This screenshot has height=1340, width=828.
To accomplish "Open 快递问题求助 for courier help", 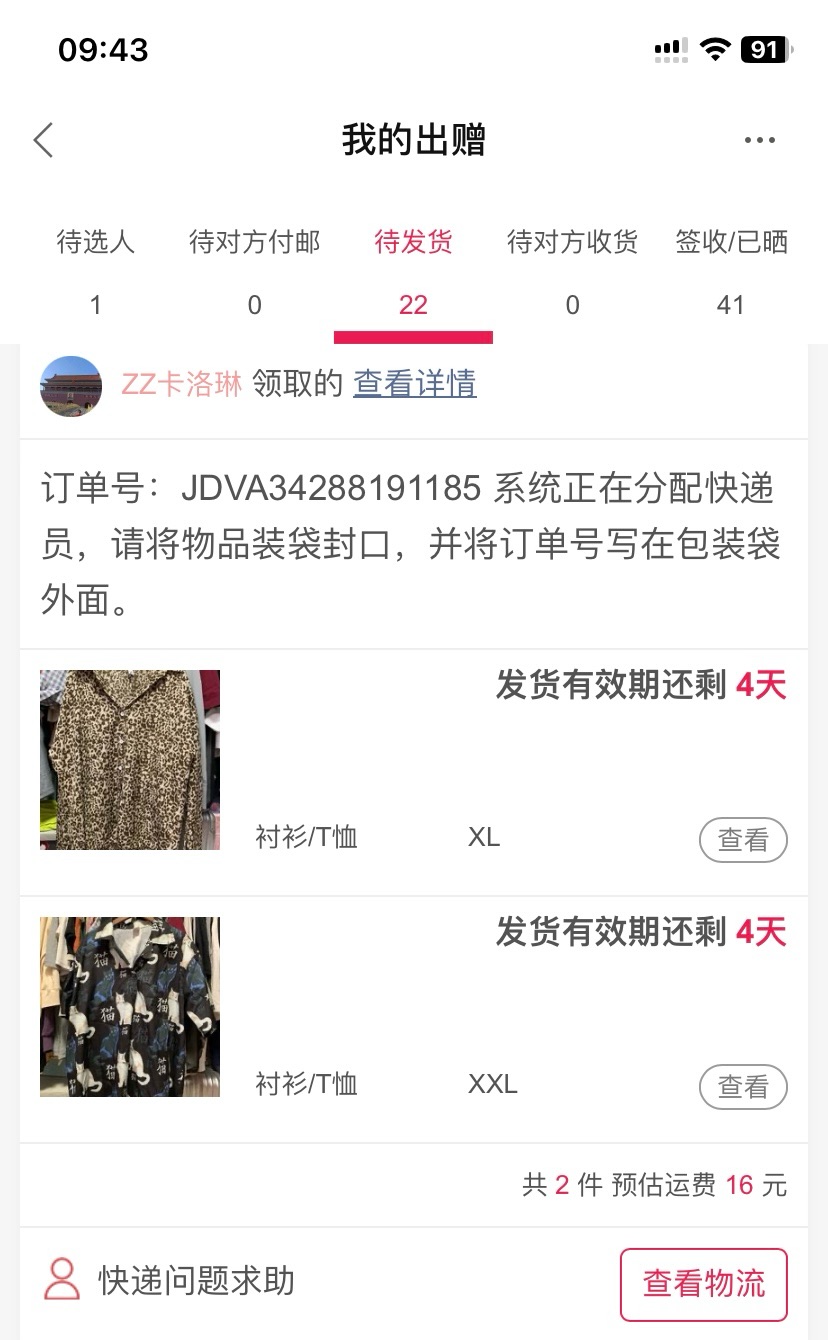I will pyautogui.click(x=169, y=1281).
